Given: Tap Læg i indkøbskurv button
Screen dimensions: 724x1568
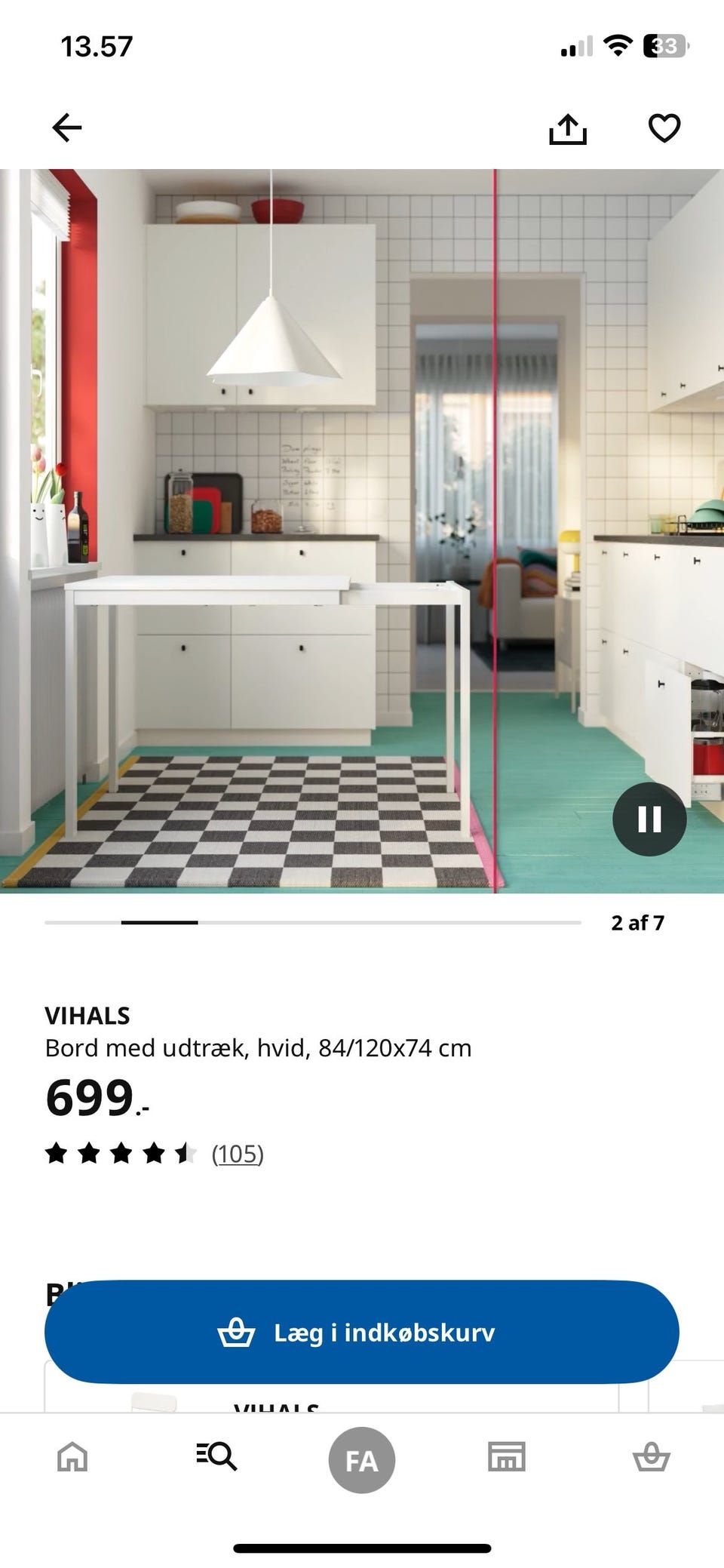Looking at the screenshot, I should pos(362,1332).
